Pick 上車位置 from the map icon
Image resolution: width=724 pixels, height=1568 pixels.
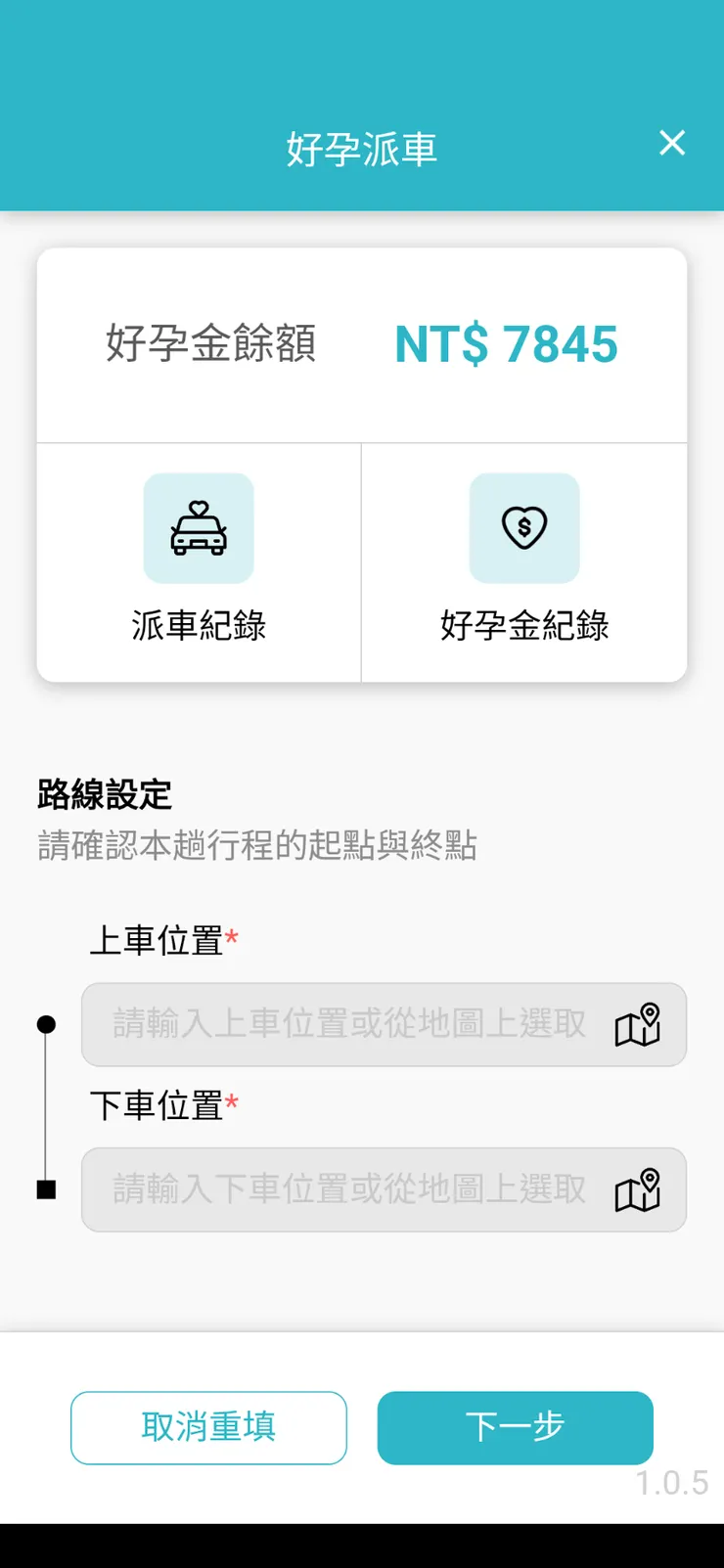coord(638,1025)
